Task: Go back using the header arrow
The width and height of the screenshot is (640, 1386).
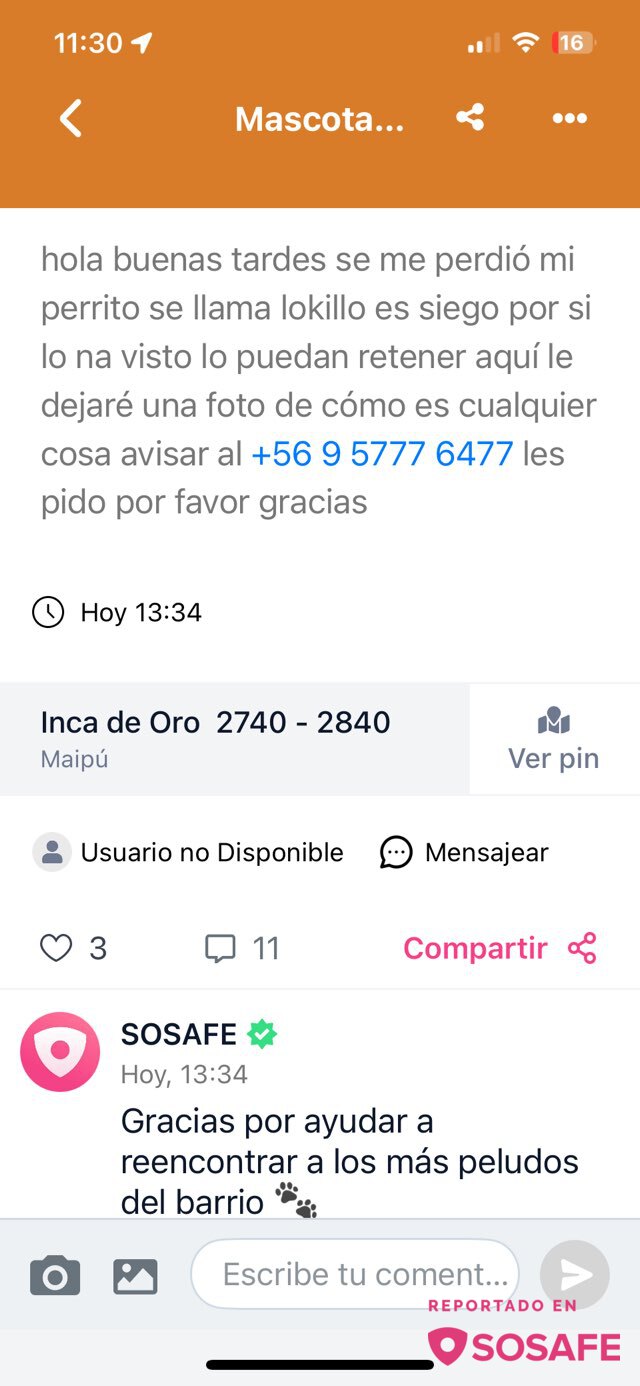Action: point(70,119)
